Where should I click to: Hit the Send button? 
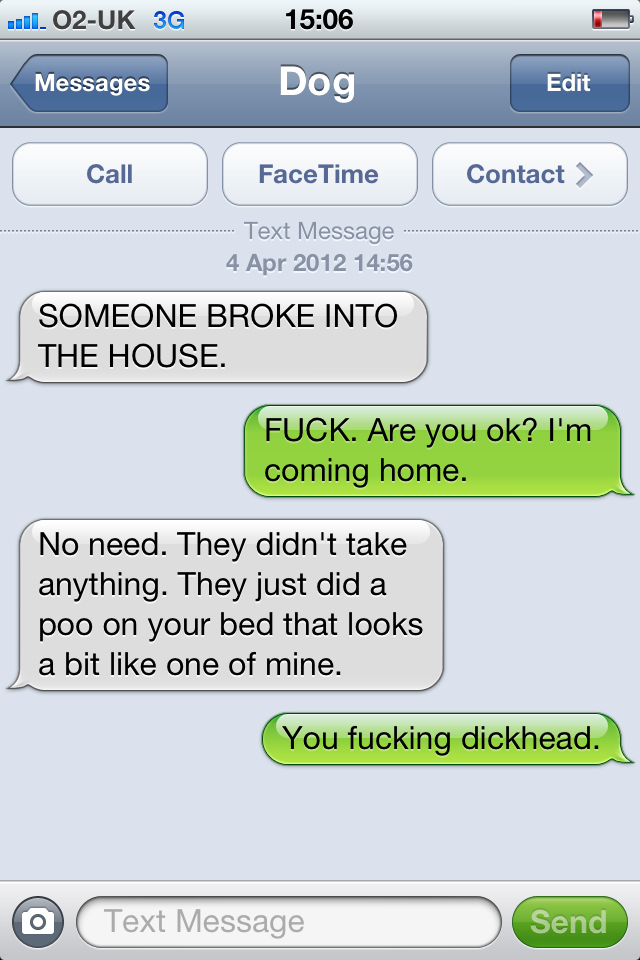pos(569,921)
